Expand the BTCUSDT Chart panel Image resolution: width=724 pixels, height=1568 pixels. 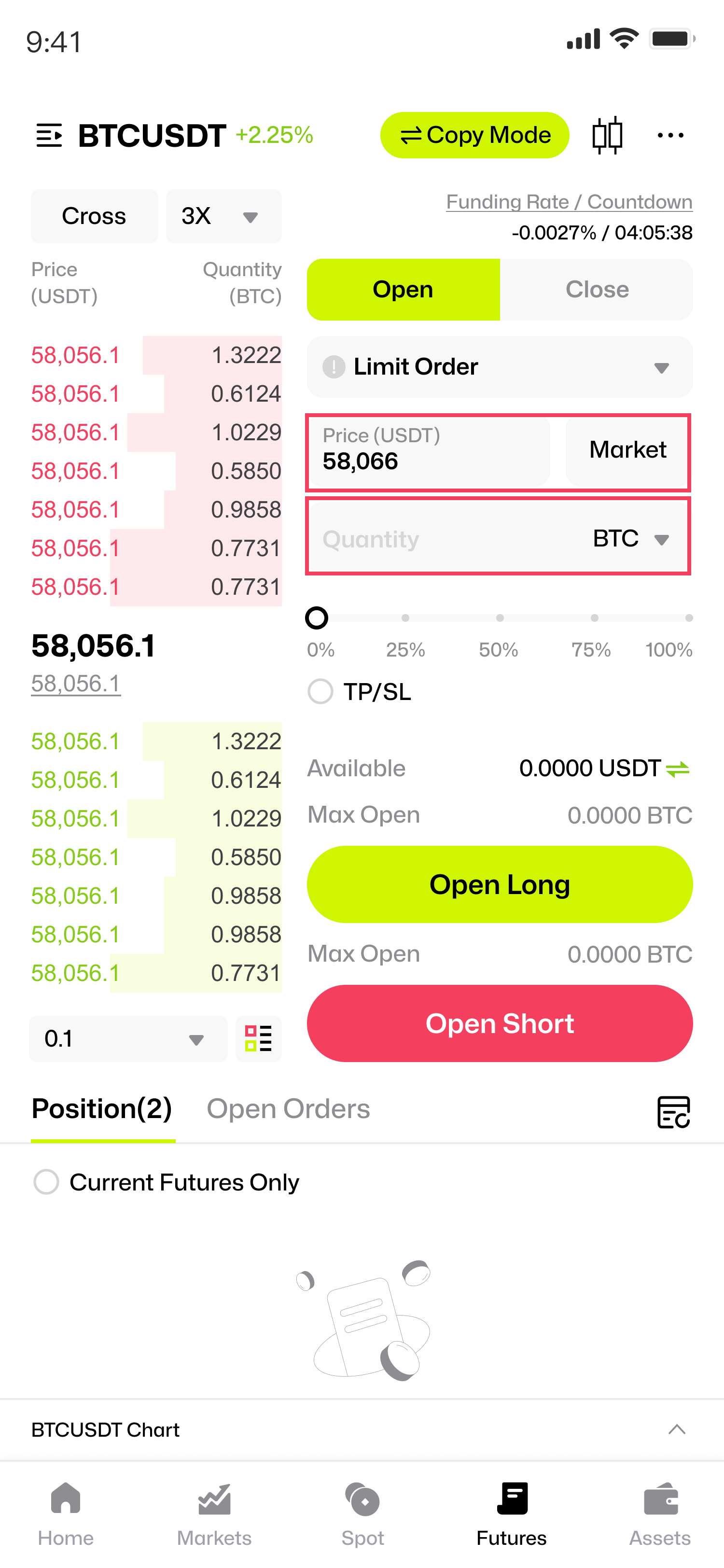pos(362,1429)
